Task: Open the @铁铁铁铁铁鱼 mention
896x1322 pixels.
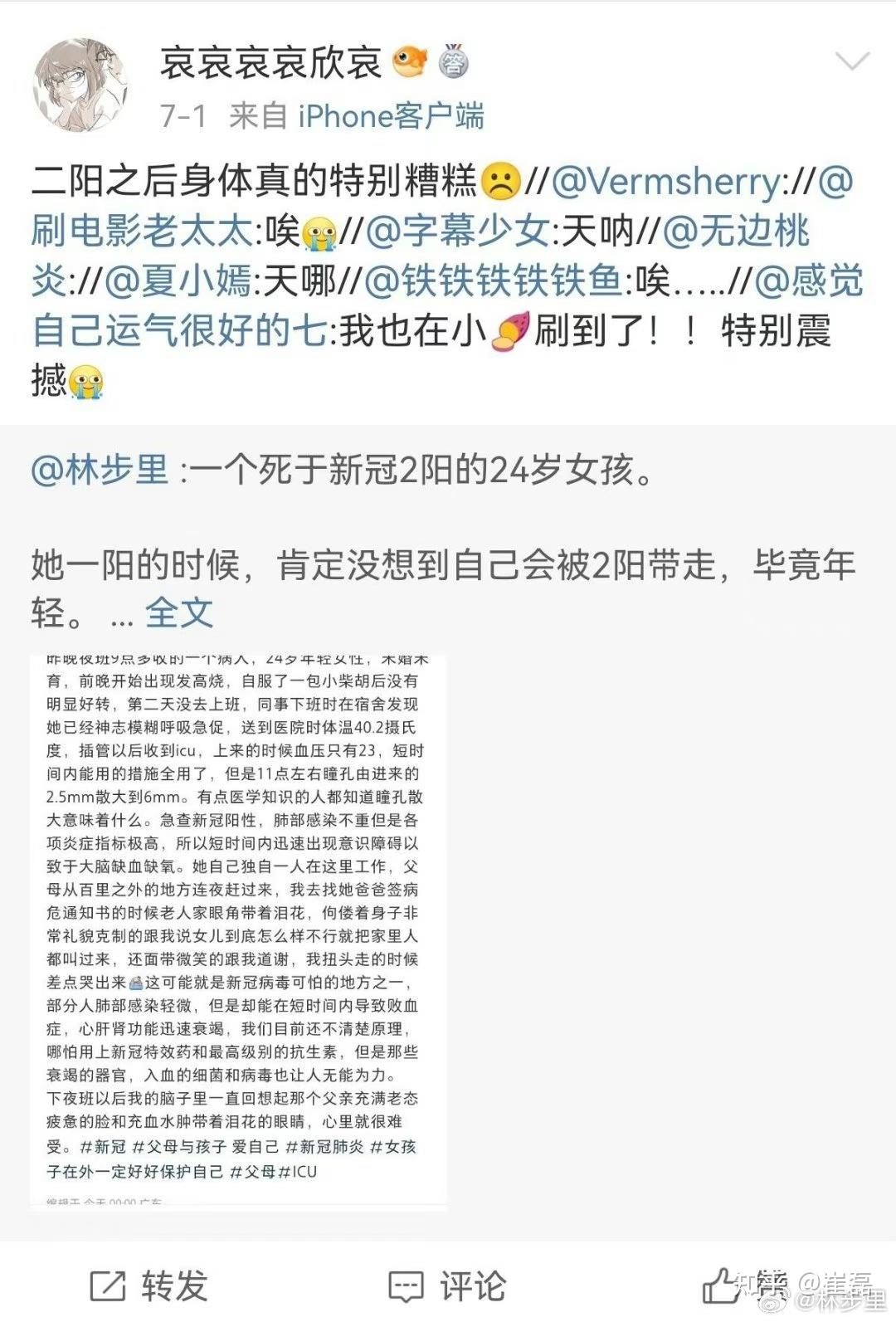Action: [493, 281]
